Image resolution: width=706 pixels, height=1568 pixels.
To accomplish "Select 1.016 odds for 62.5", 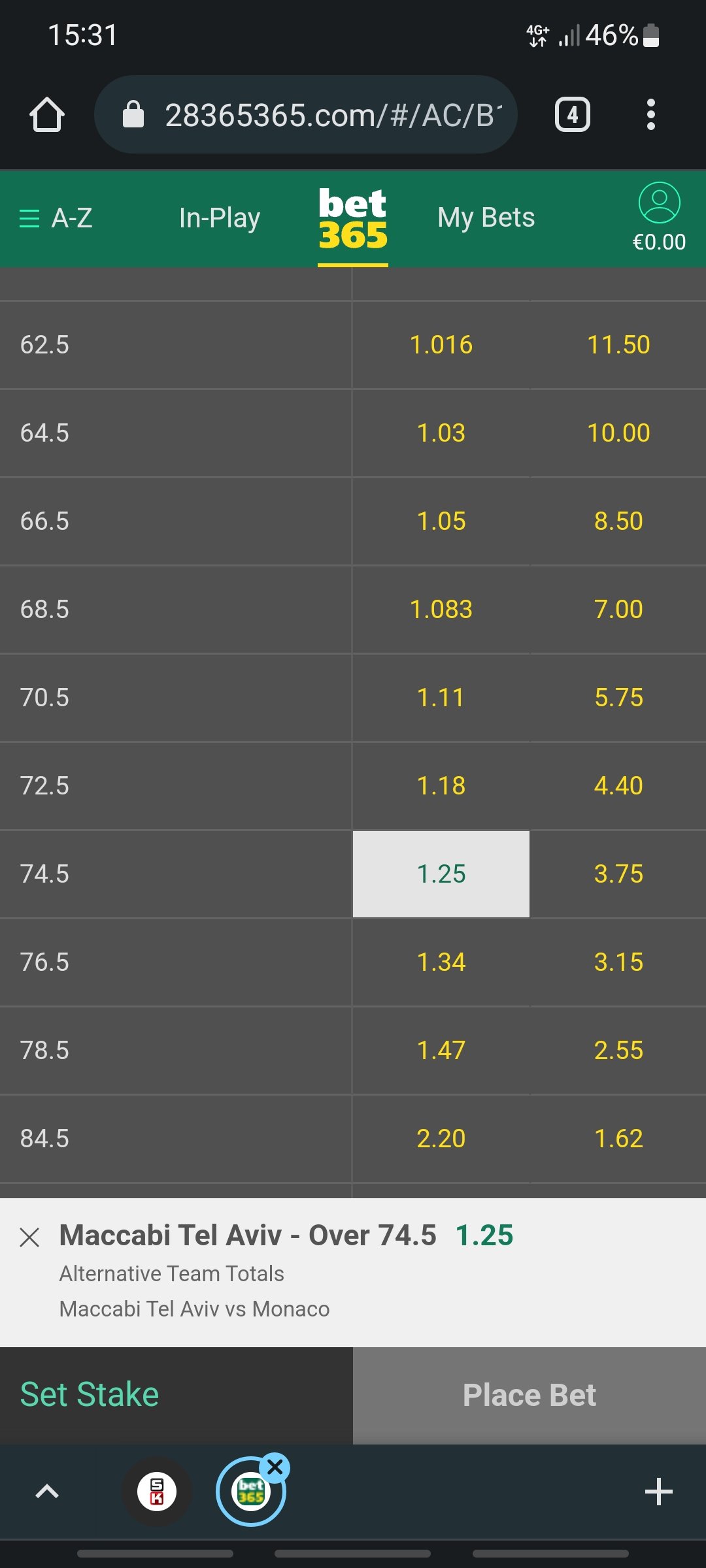I will pos(441,345).
